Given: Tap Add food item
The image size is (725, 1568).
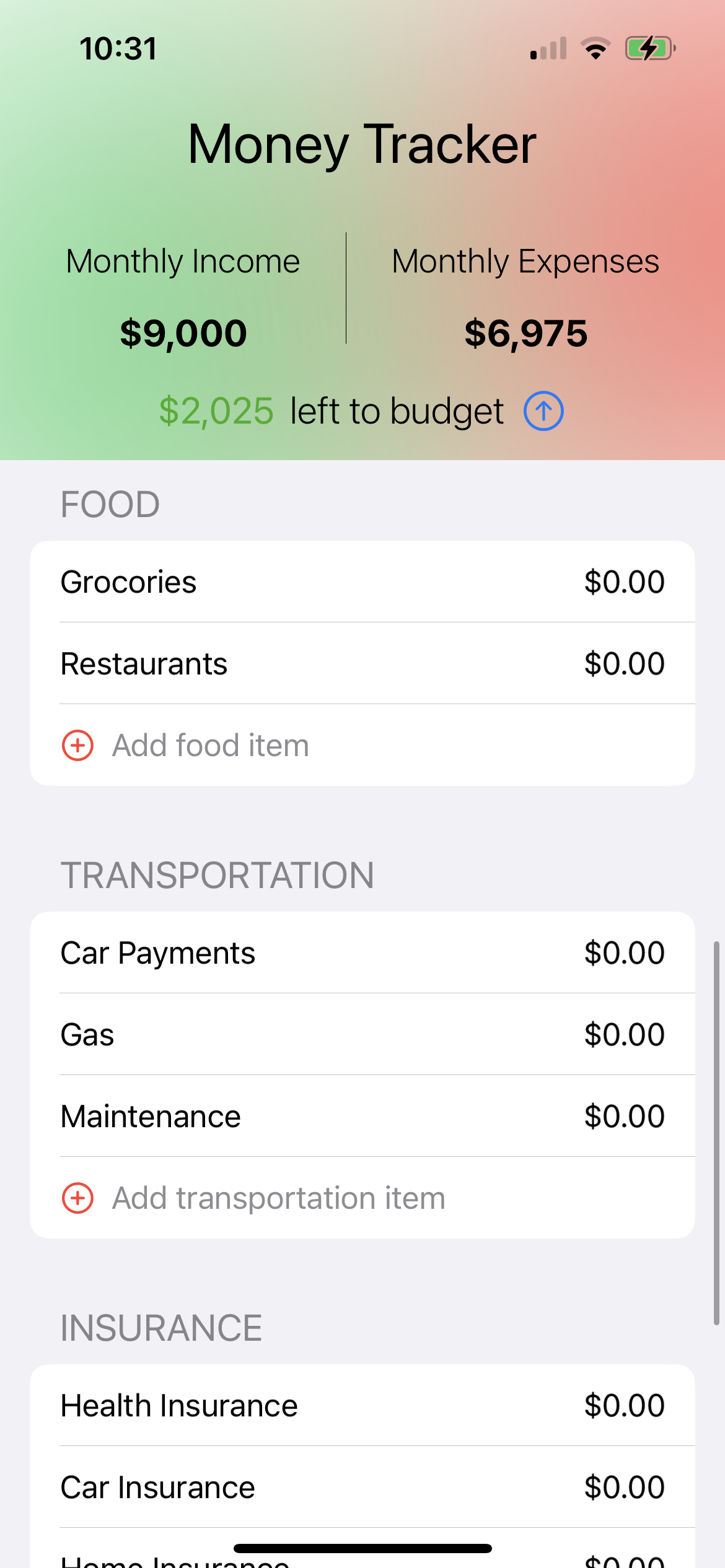Looking at the screenshot, I should [211, 745].
